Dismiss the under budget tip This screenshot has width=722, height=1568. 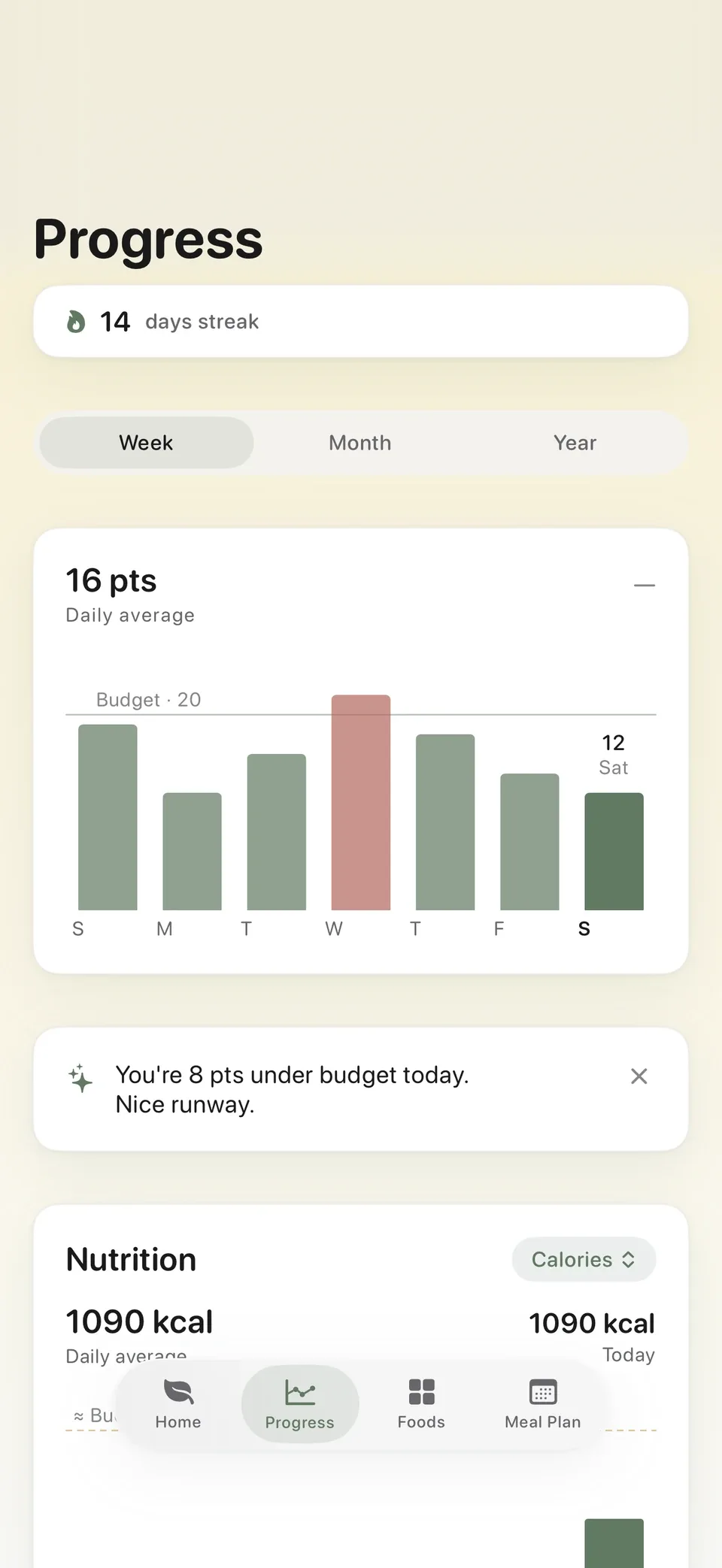[639, 1076]
